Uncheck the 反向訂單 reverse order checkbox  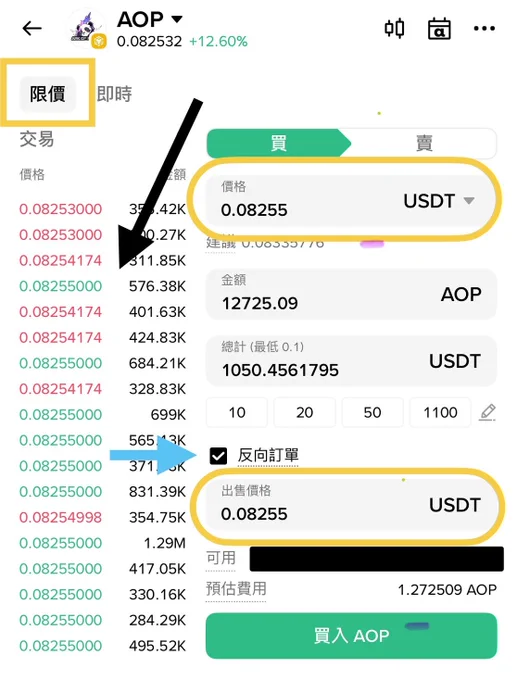click(x=218, y=456)
